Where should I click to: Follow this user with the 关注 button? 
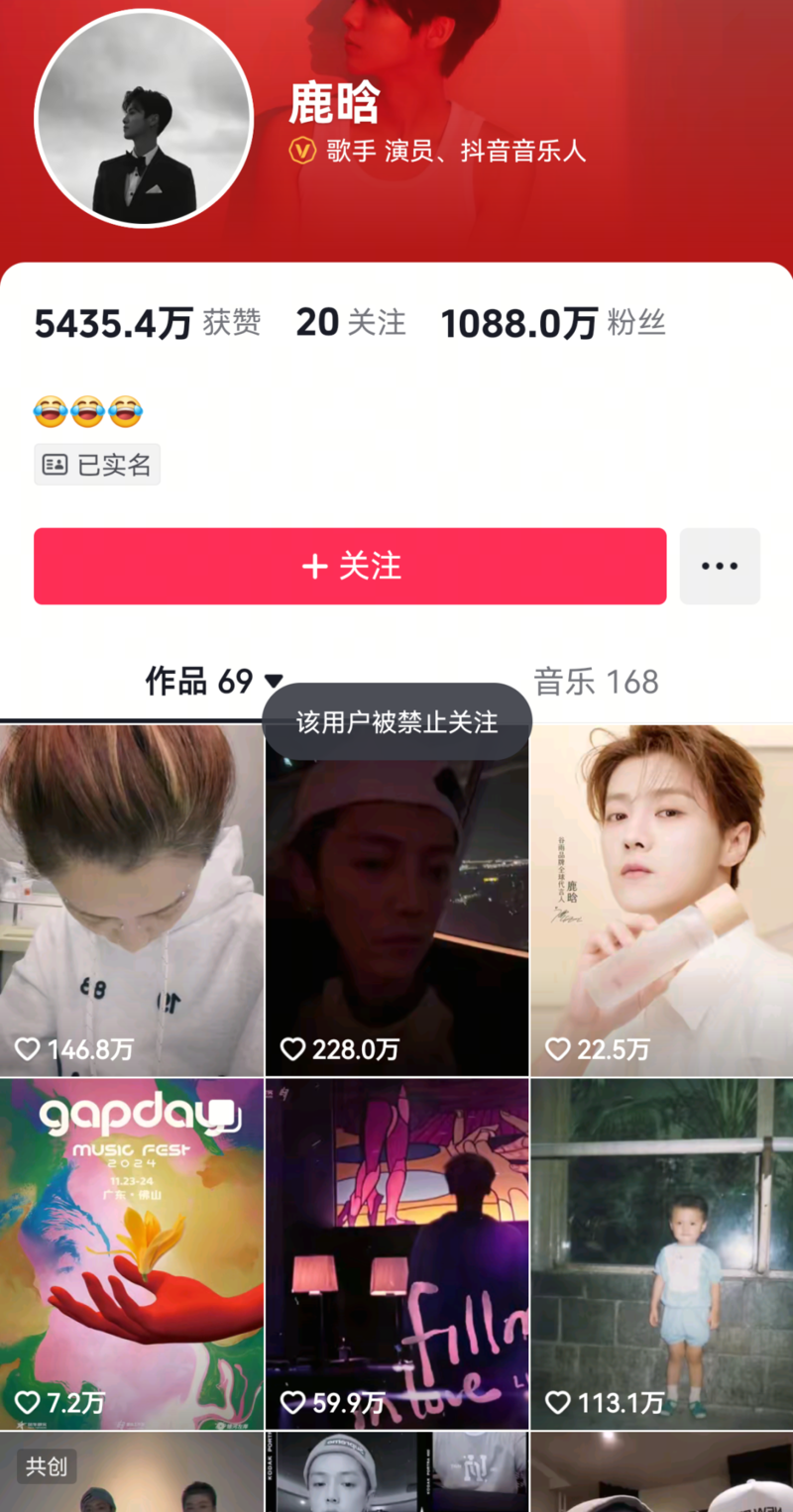350,566
